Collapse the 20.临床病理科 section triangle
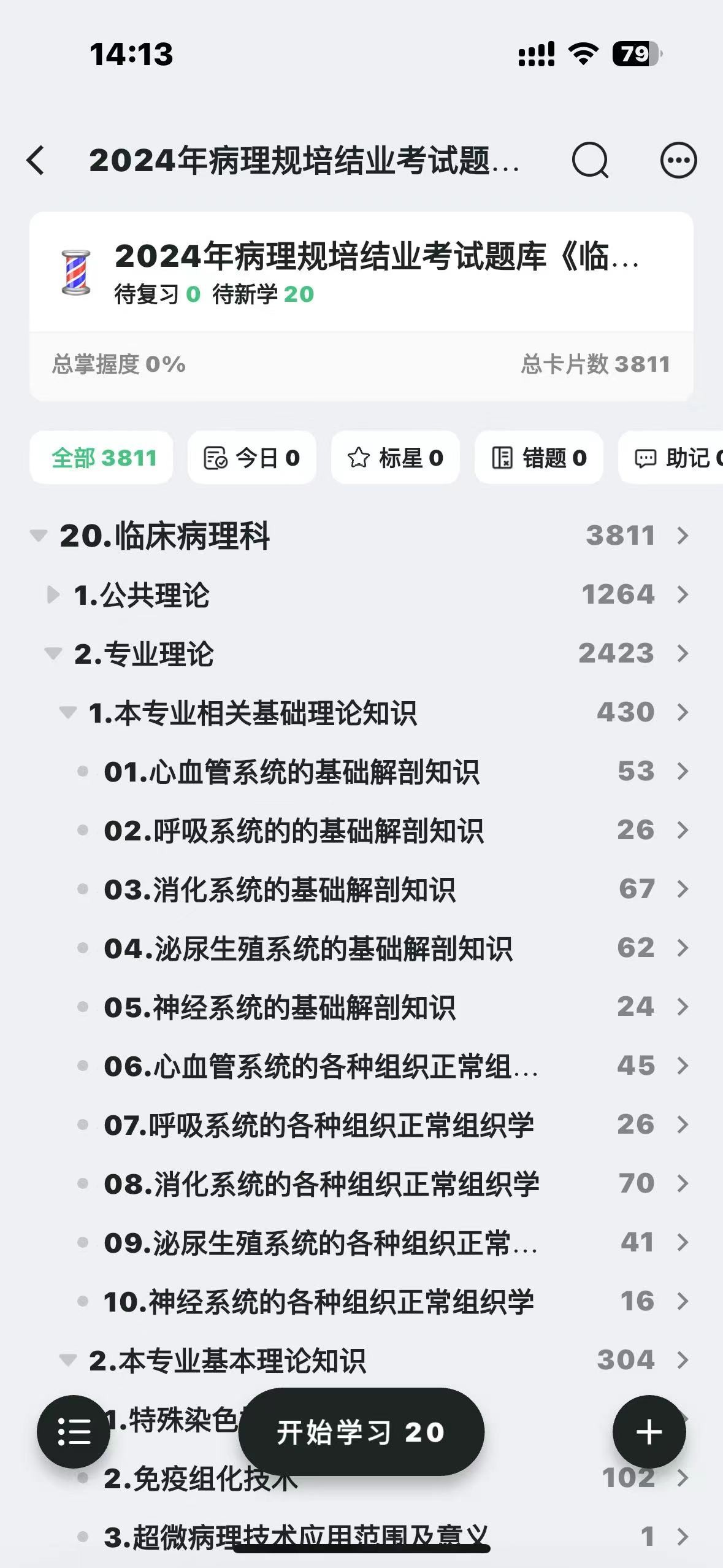Screen dimensions: 723x1568 point(39,536)
